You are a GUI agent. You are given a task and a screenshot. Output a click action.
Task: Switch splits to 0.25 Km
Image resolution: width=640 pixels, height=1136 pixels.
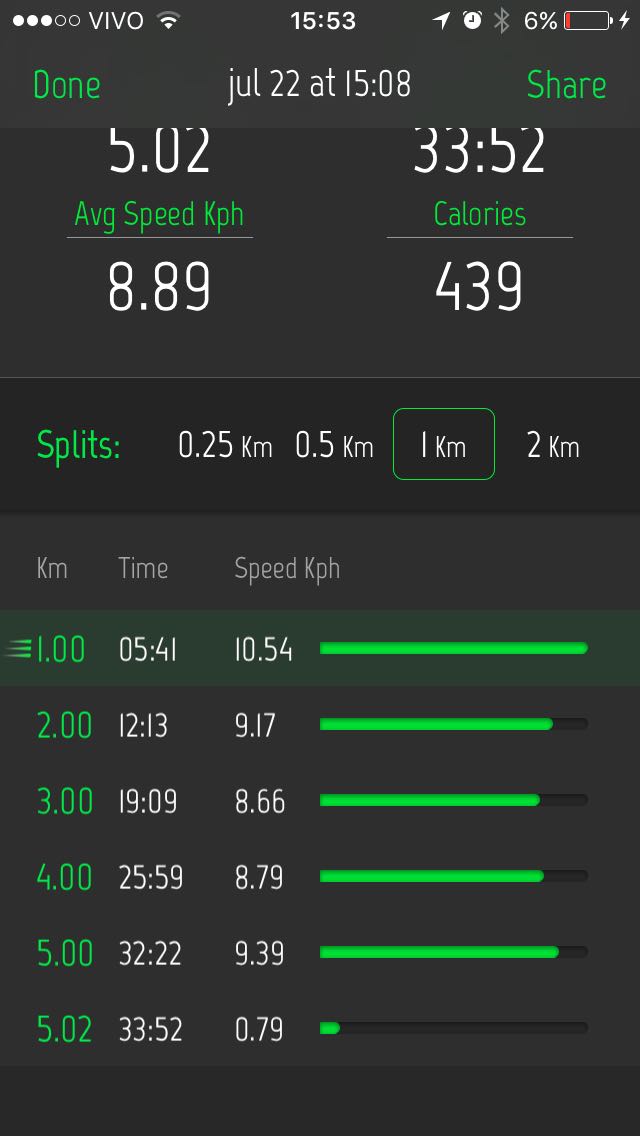tap(225, 445)
